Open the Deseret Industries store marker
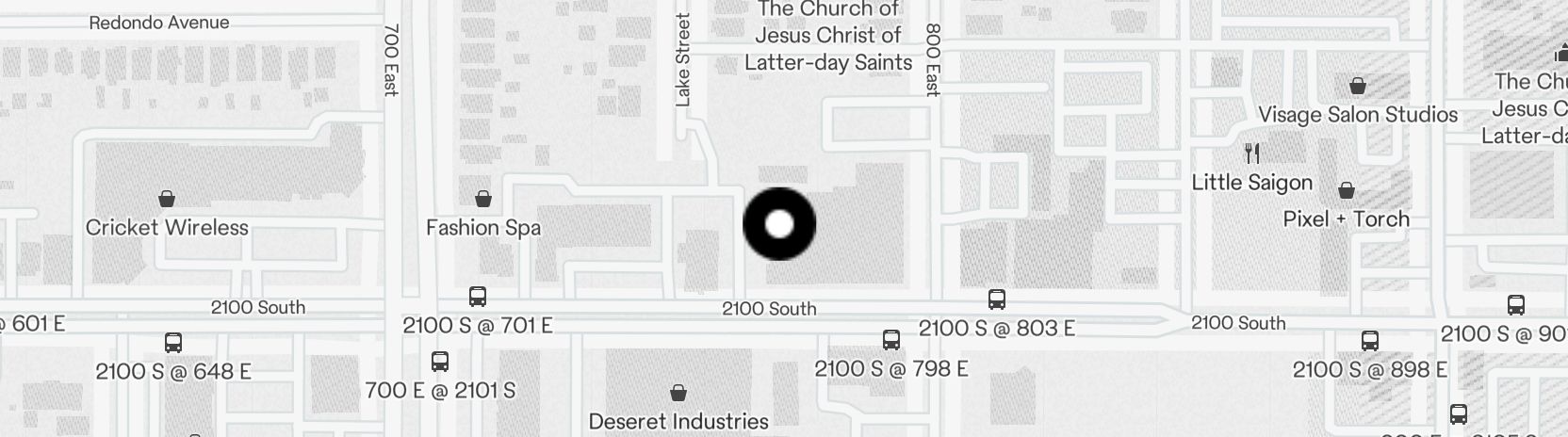 pos(678,393)
